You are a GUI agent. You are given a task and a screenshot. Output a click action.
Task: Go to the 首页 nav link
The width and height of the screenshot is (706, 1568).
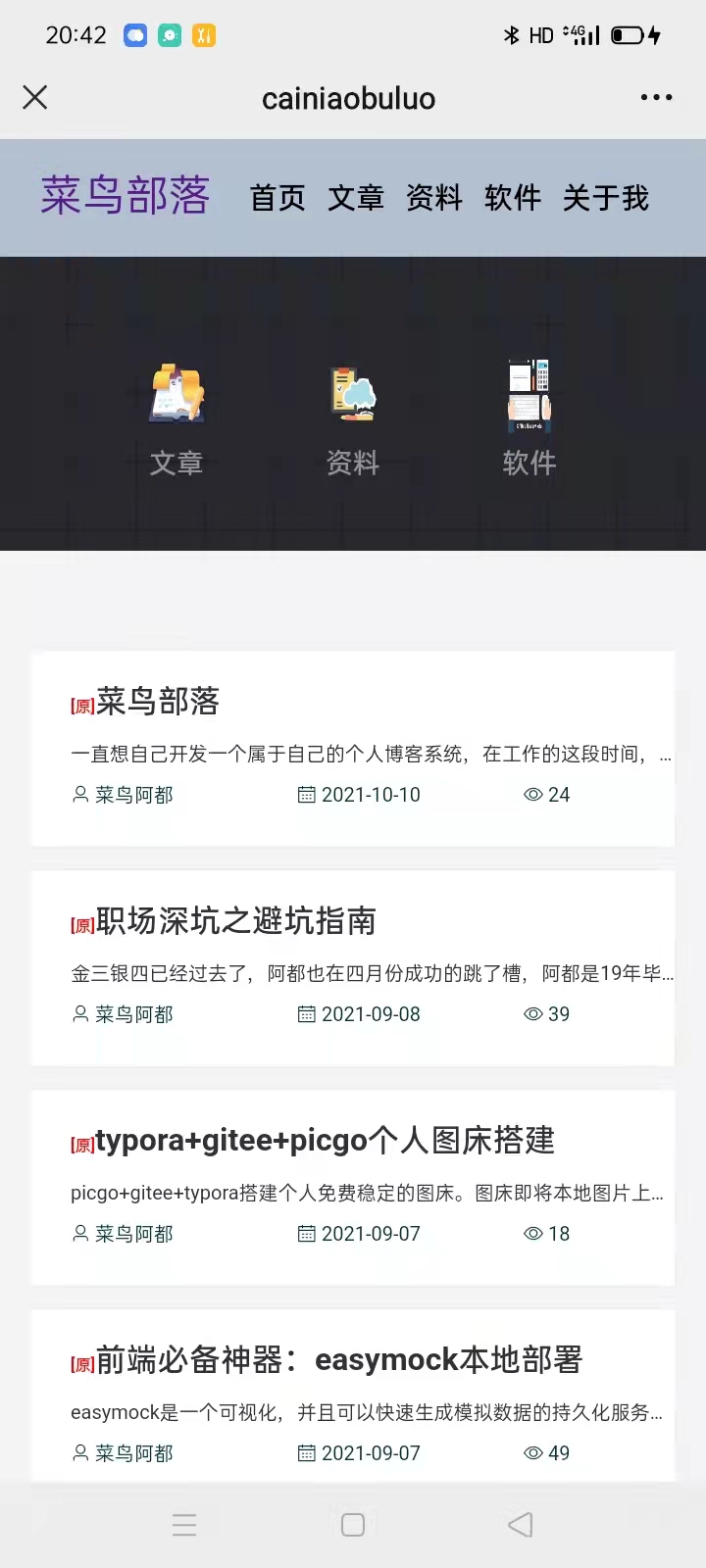[277, 198]
